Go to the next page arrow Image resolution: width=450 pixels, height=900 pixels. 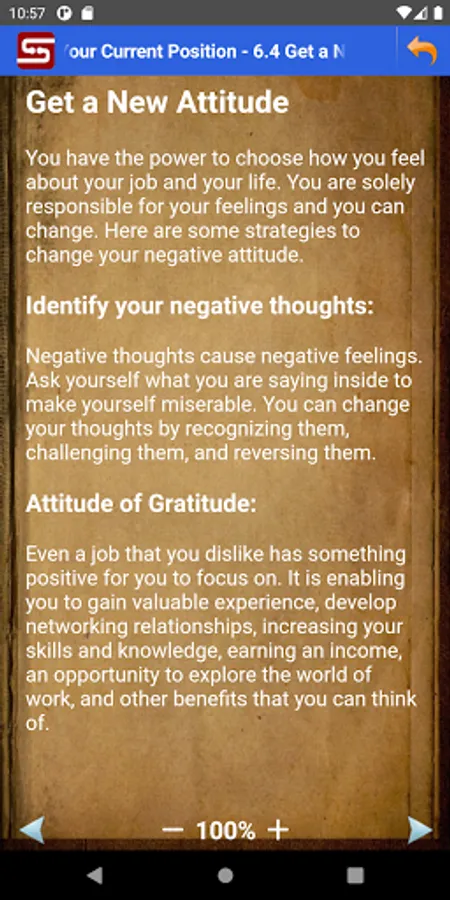coord(420,830)
